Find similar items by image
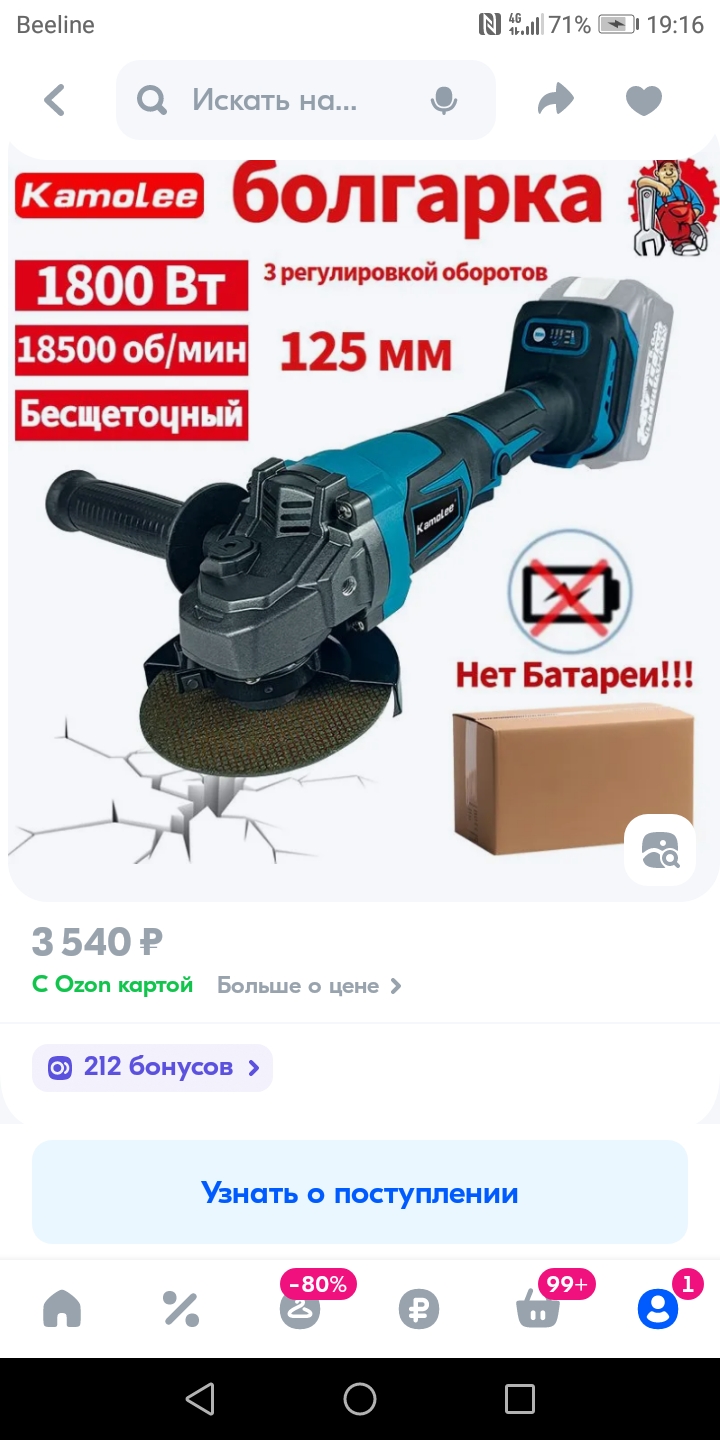 660,850
